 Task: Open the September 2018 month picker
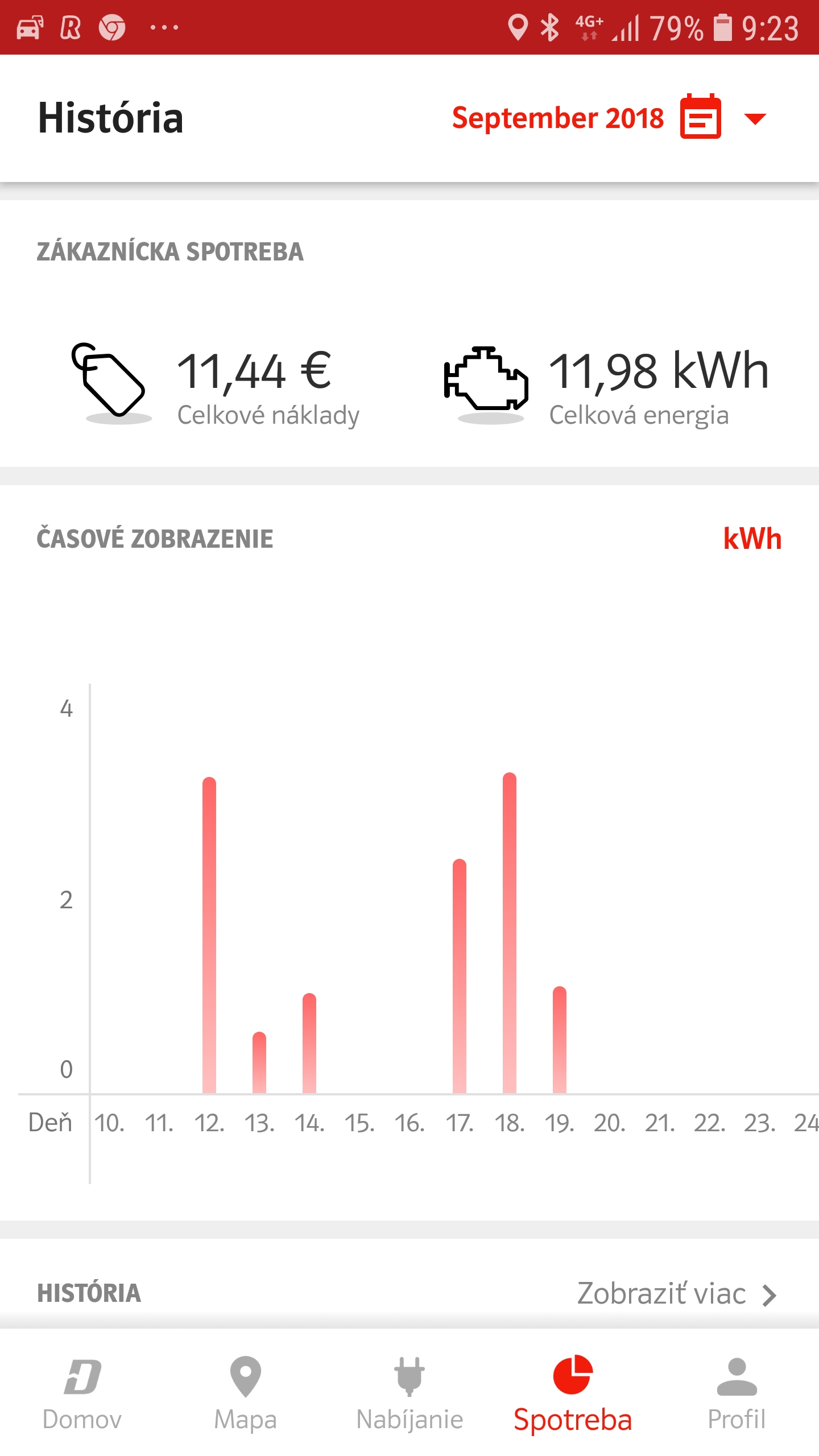[x=609, y=118]
